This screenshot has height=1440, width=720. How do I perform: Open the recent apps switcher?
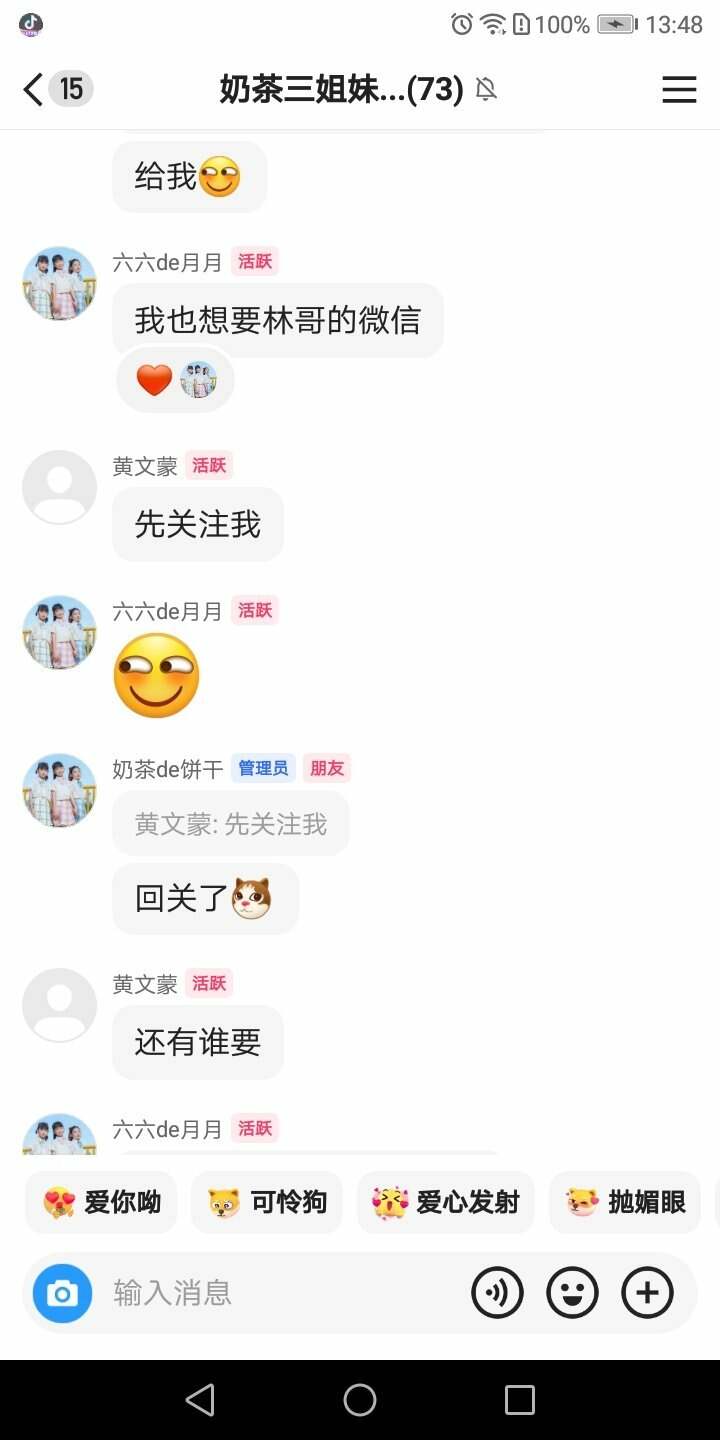[519, 1400]
